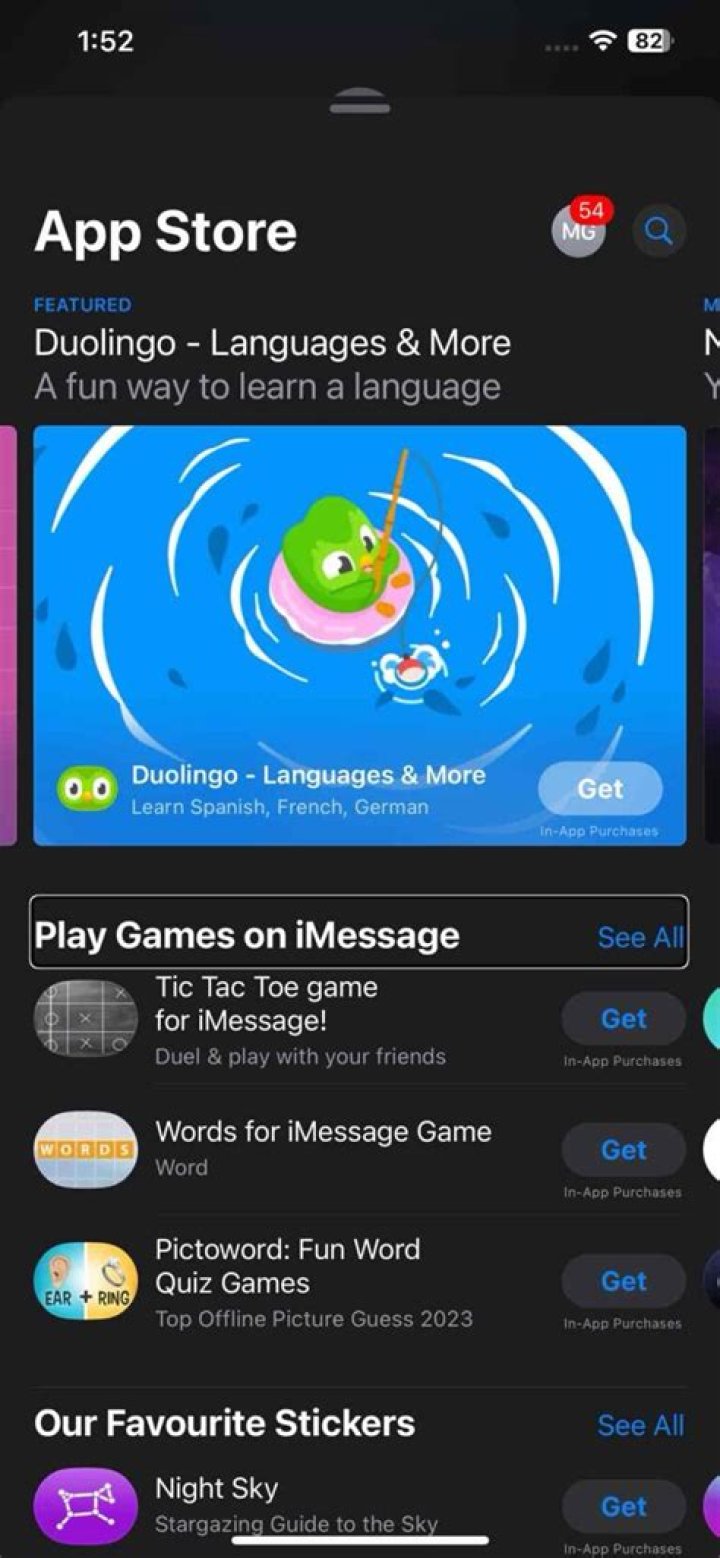Open the search magnifier icon
Screen dimensions: 720x1558
click(x=658, y=232)
